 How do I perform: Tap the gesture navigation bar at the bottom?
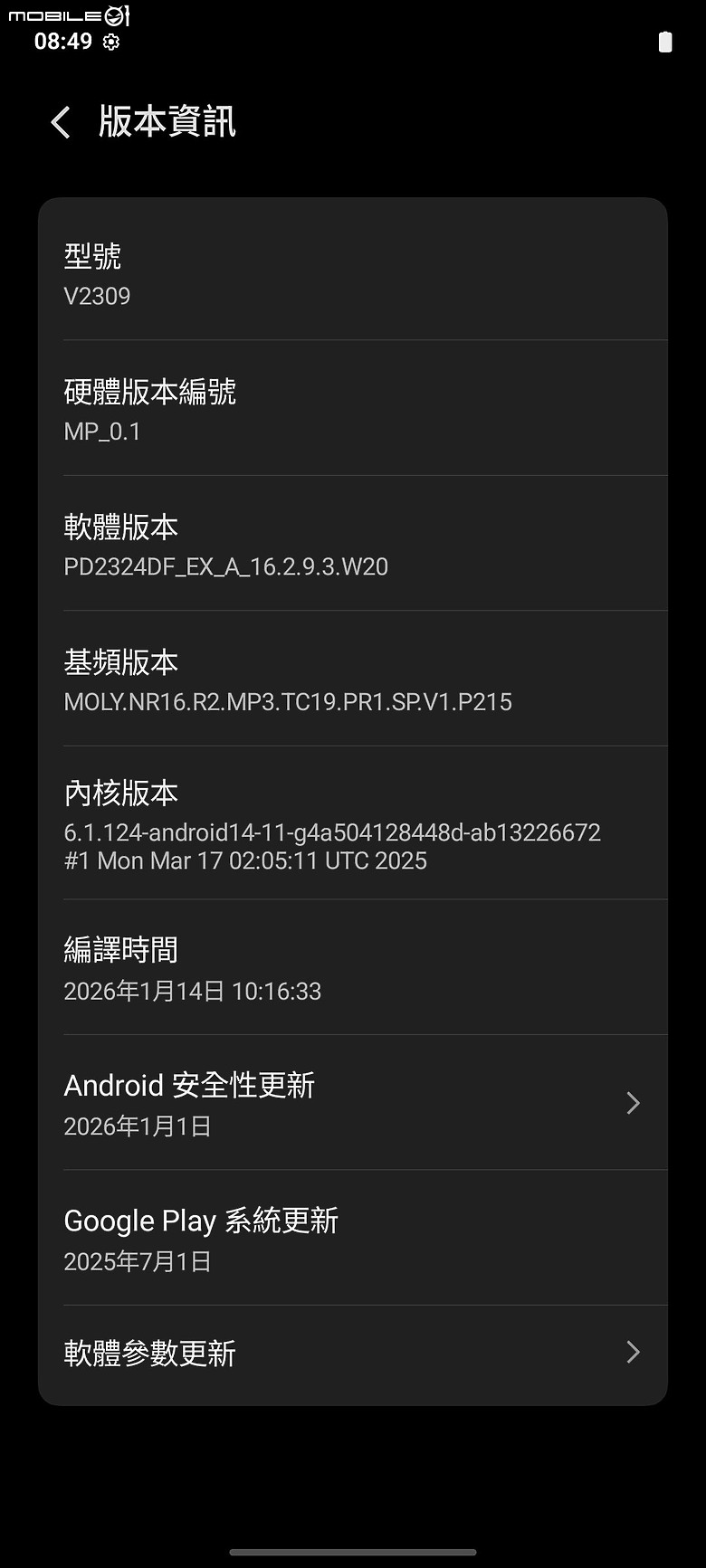click(x=353, y=1553)
